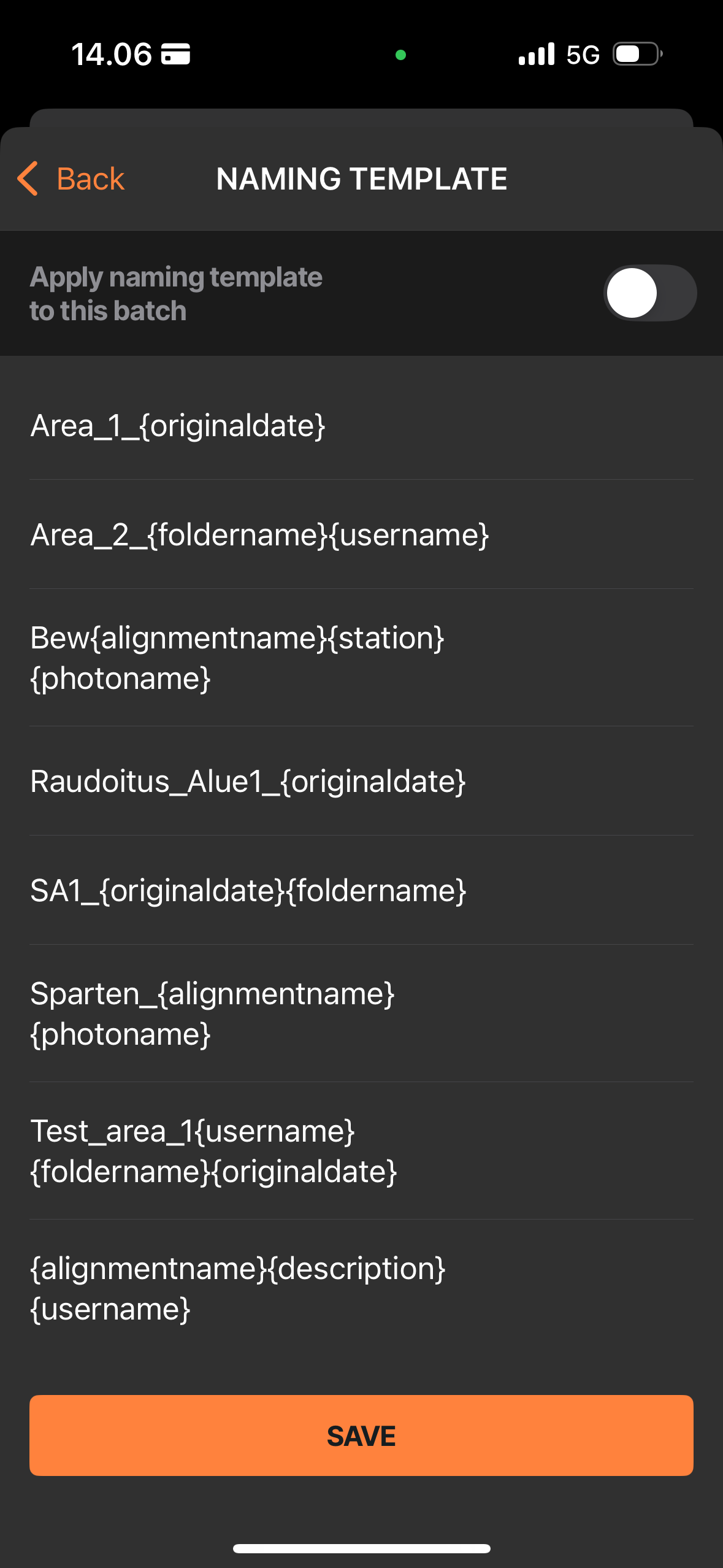723x1568 pixels.
Task: Go back from Naming Template
Action: [71, 179]
